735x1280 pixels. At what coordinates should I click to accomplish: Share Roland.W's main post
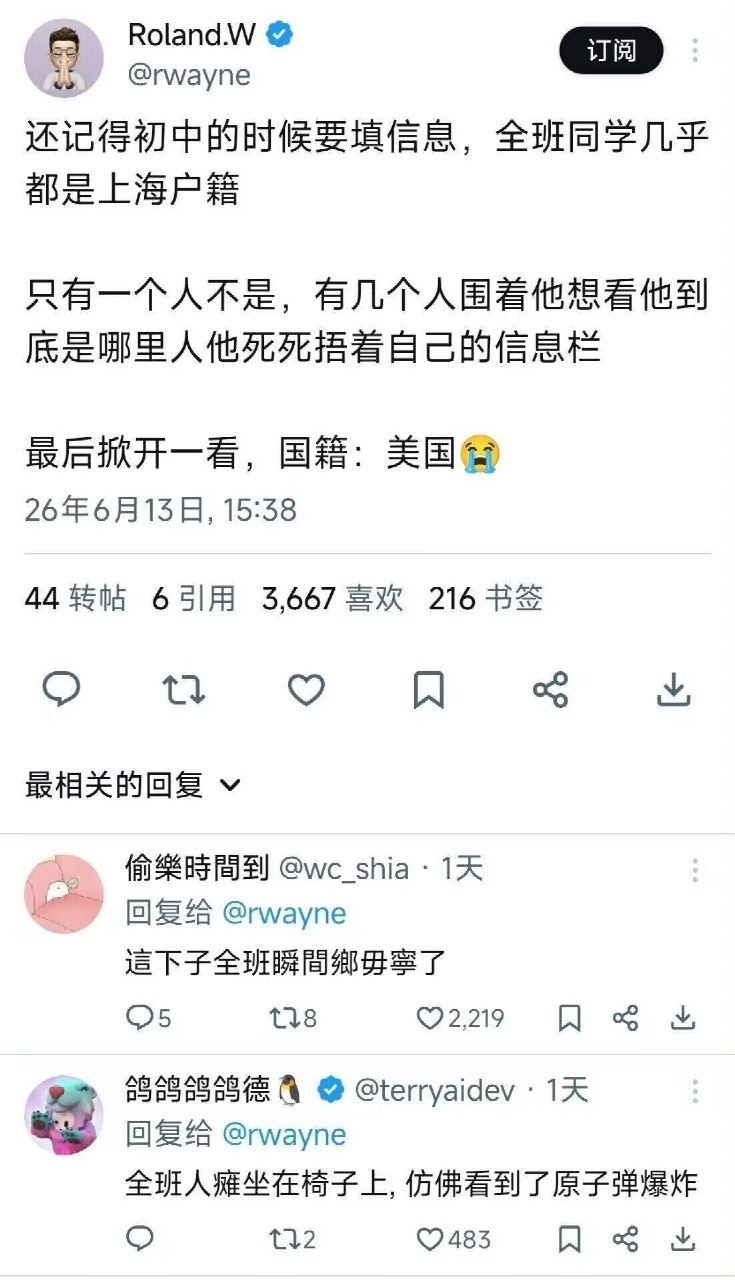[x=551, y=689]
